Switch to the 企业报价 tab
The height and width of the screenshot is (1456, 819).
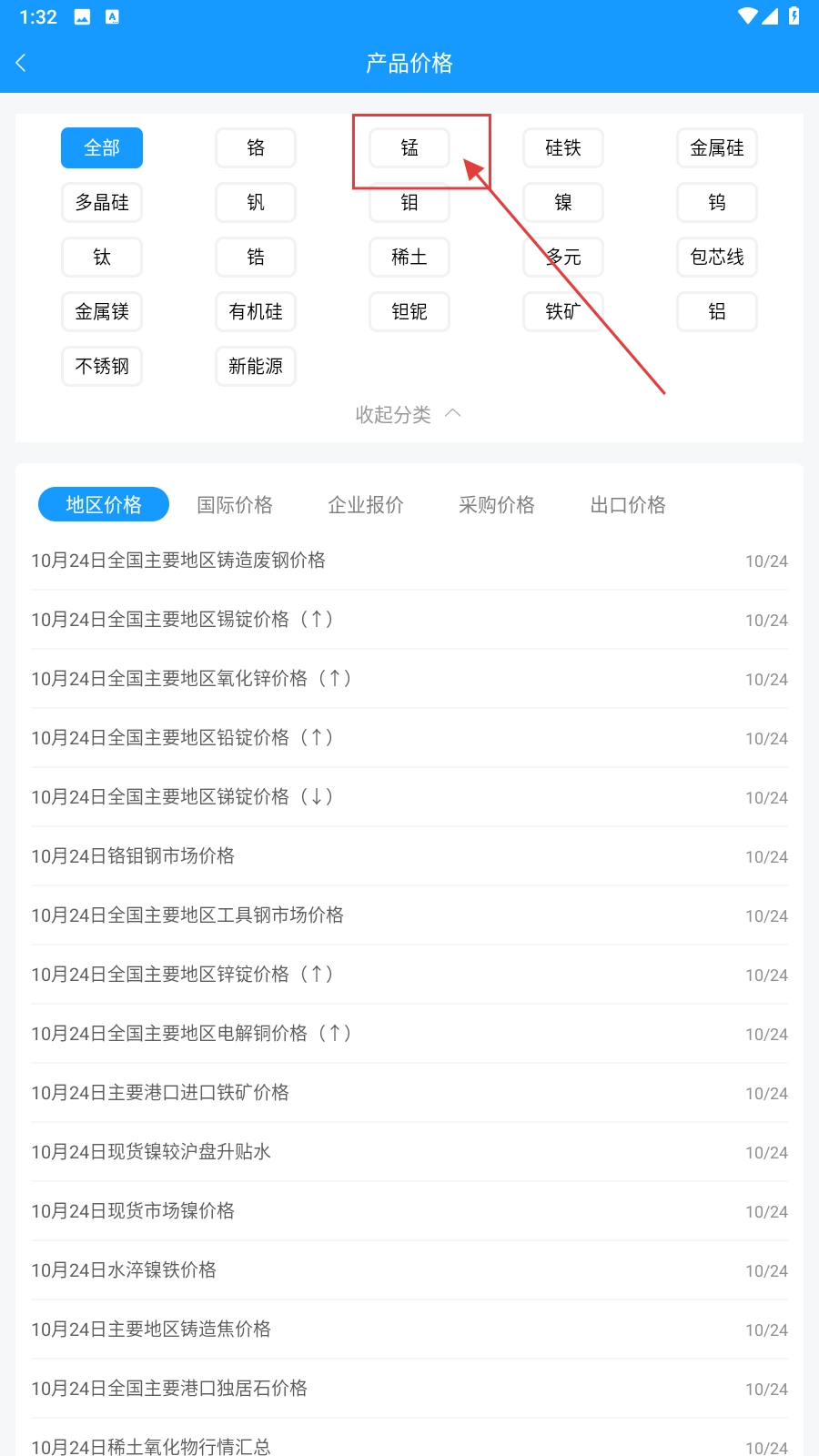click(366, 505)
